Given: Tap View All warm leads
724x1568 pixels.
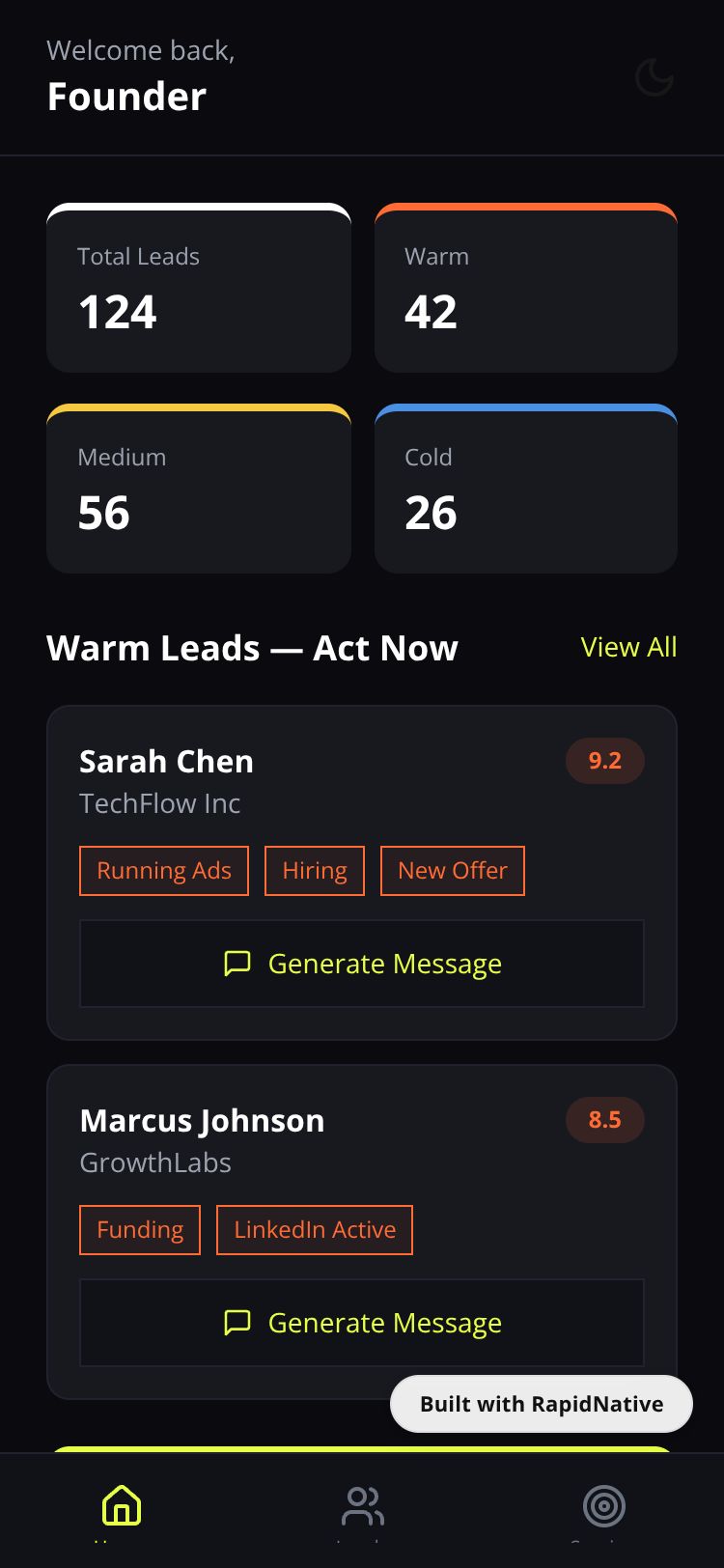Looking at the screenshot, I should click(x=628, y=647).
